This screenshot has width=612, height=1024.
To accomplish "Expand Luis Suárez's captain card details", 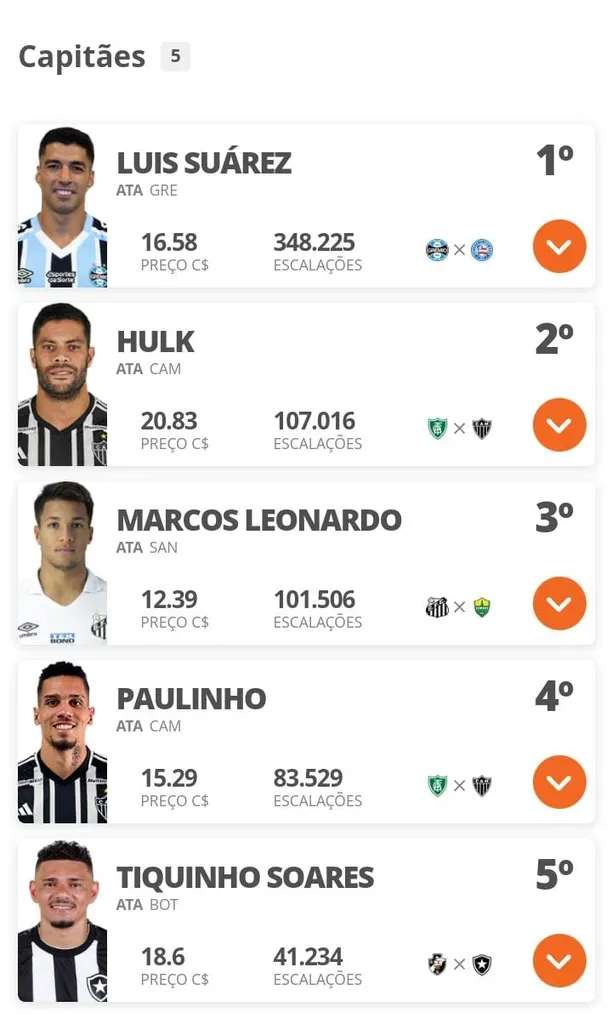I will click(x=559, y=246).
